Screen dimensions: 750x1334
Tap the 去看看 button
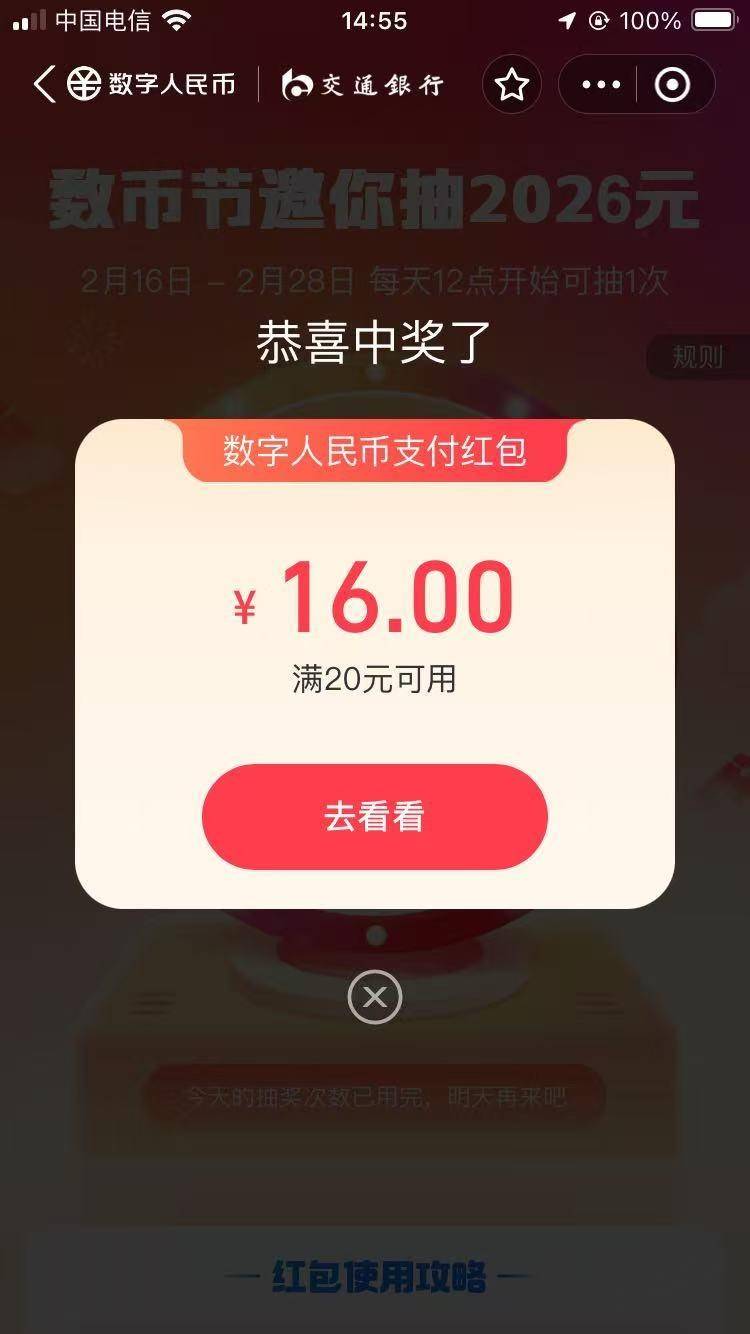pyautogui.click(x=375, y=817)
